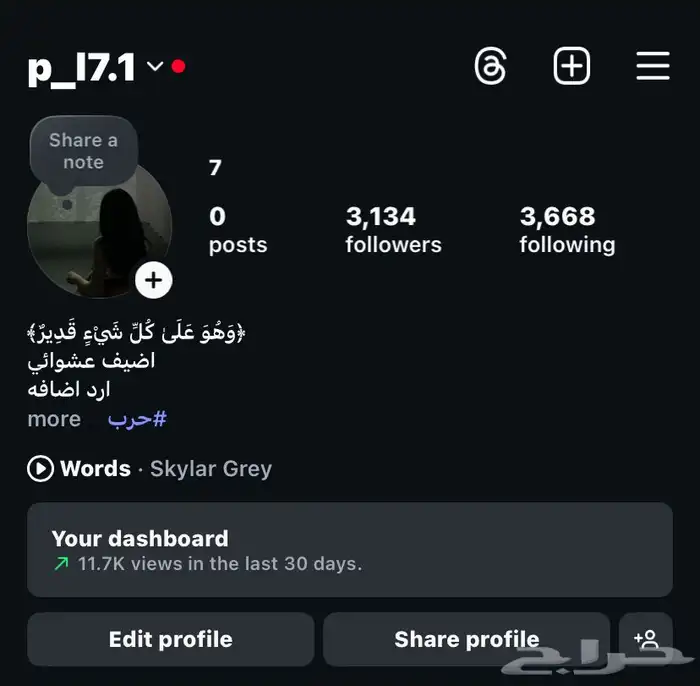Viewport: 700px width, 686px height.
Task: Add a story via the avatar plus badge
Action: click(153, 281)
